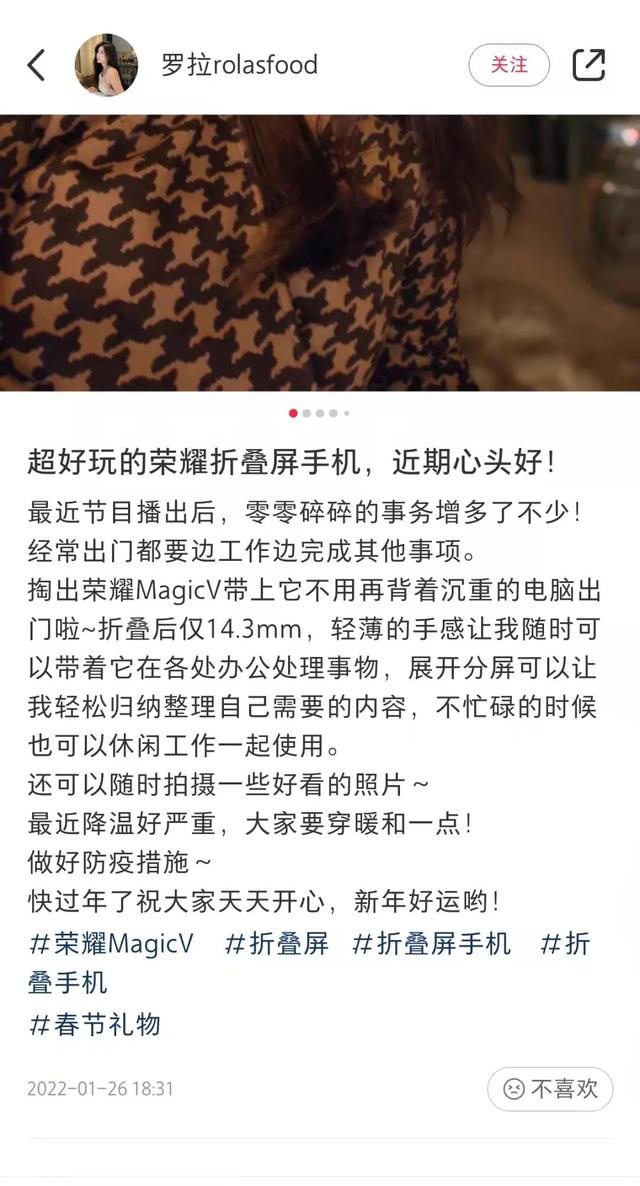The height and width of the screenshot is (1186, 640).
Task: Go back with the top-left arrow
Action: click(36, 65)
